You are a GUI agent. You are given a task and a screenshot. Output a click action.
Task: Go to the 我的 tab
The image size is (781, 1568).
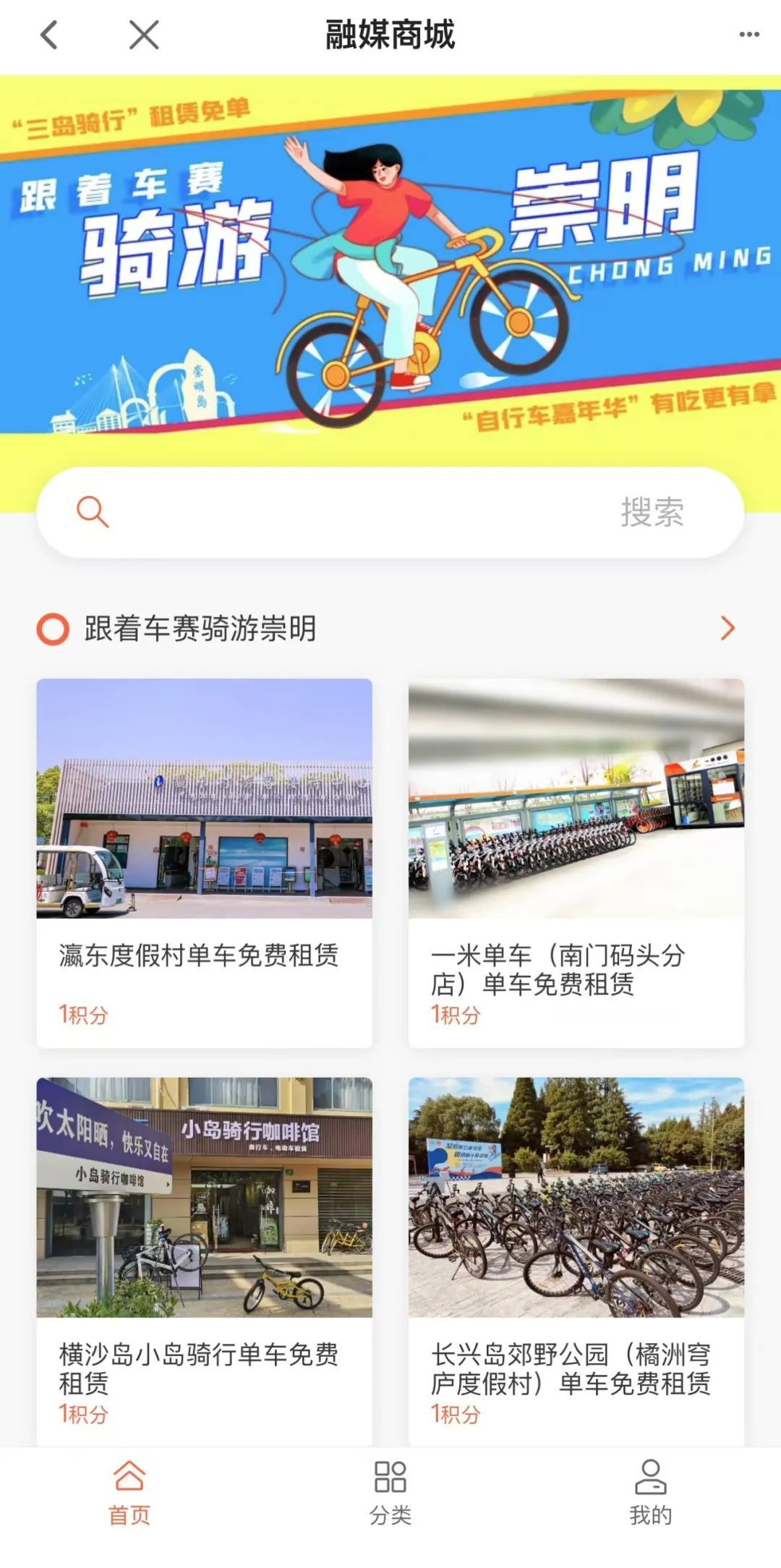(650, 1493)
